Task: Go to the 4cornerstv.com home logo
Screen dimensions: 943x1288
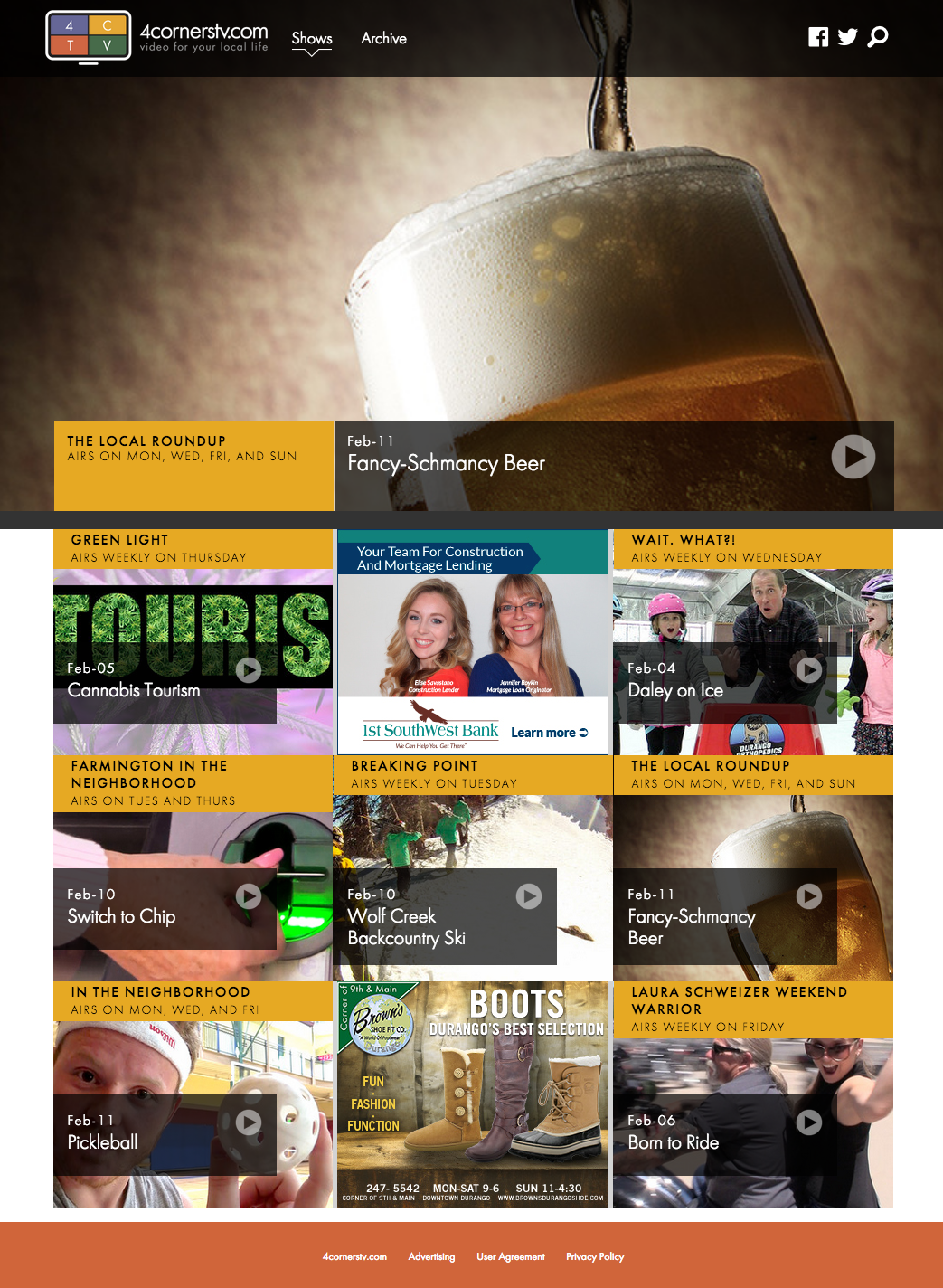Action: pyautogui.click(x=158, y=37)
